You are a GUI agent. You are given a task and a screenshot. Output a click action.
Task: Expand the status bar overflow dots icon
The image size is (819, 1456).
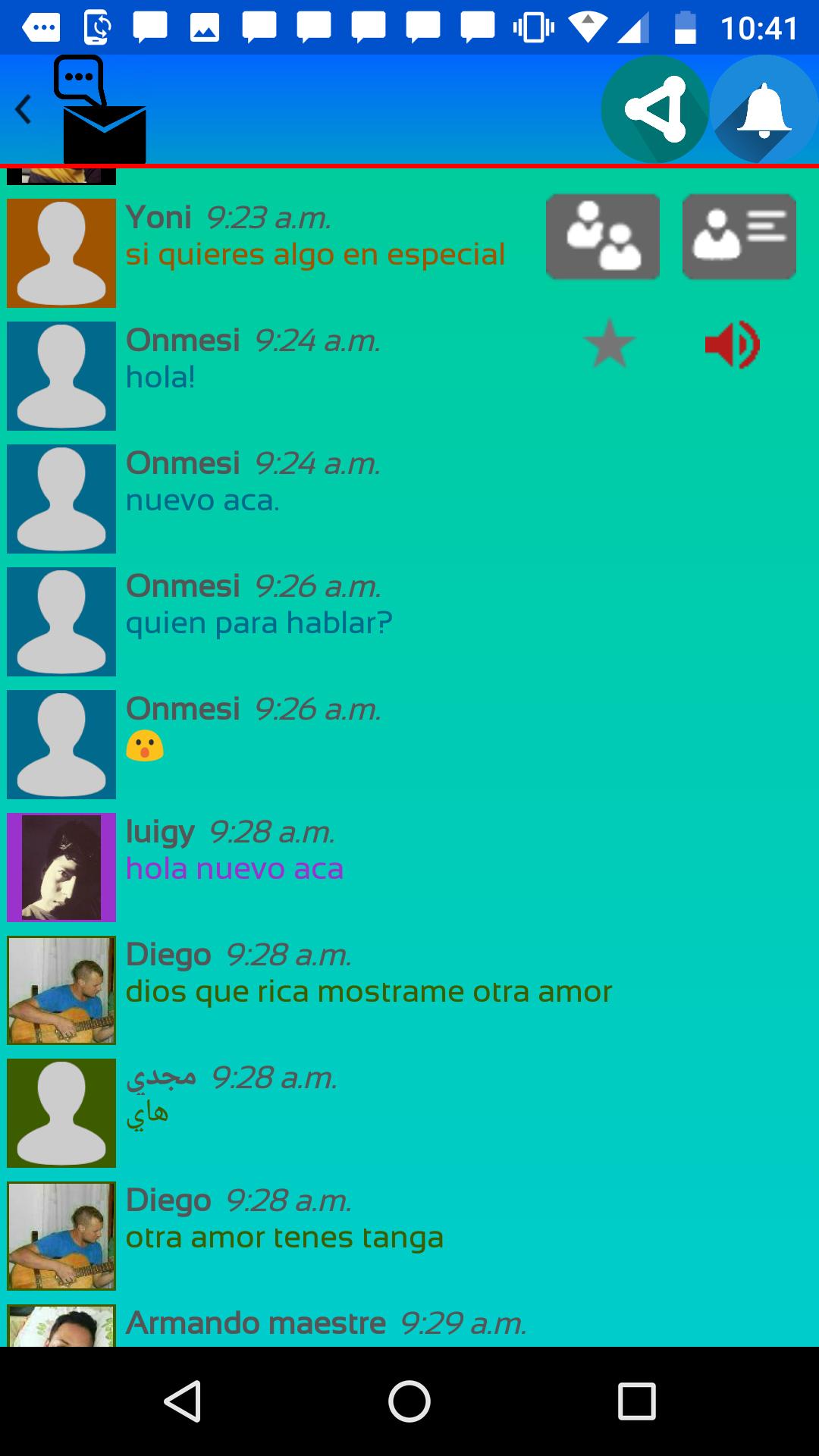click(42, 25)
